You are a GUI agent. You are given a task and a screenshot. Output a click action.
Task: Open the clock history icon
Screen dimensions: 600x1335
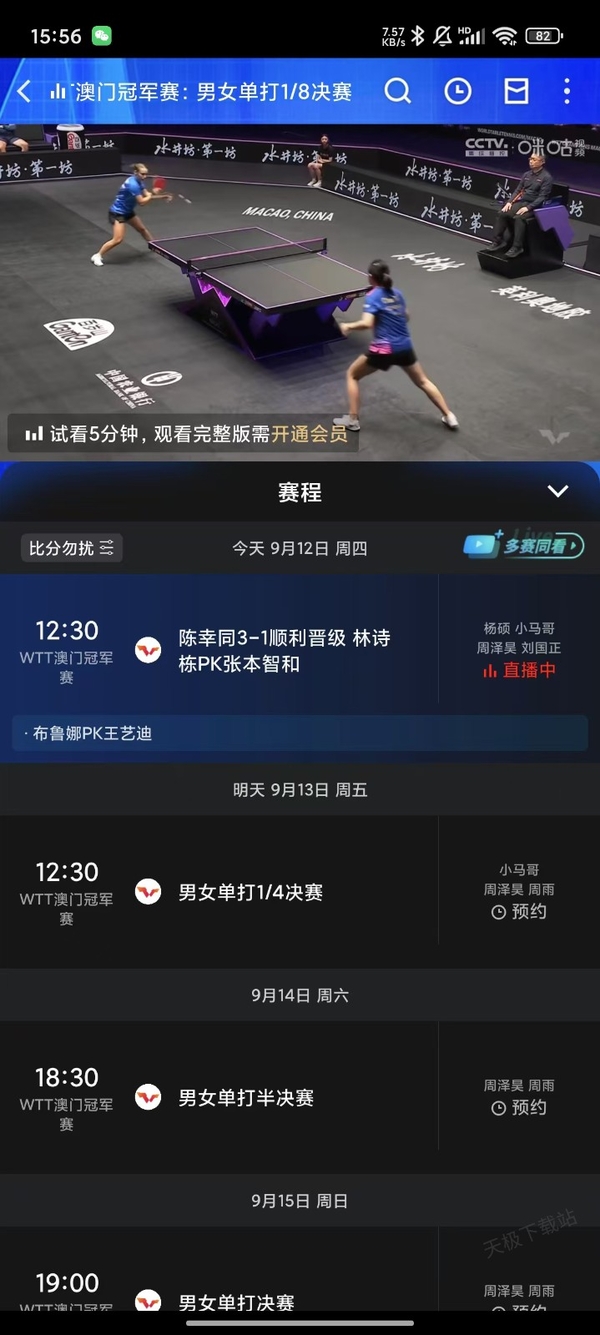click(457, 92)
